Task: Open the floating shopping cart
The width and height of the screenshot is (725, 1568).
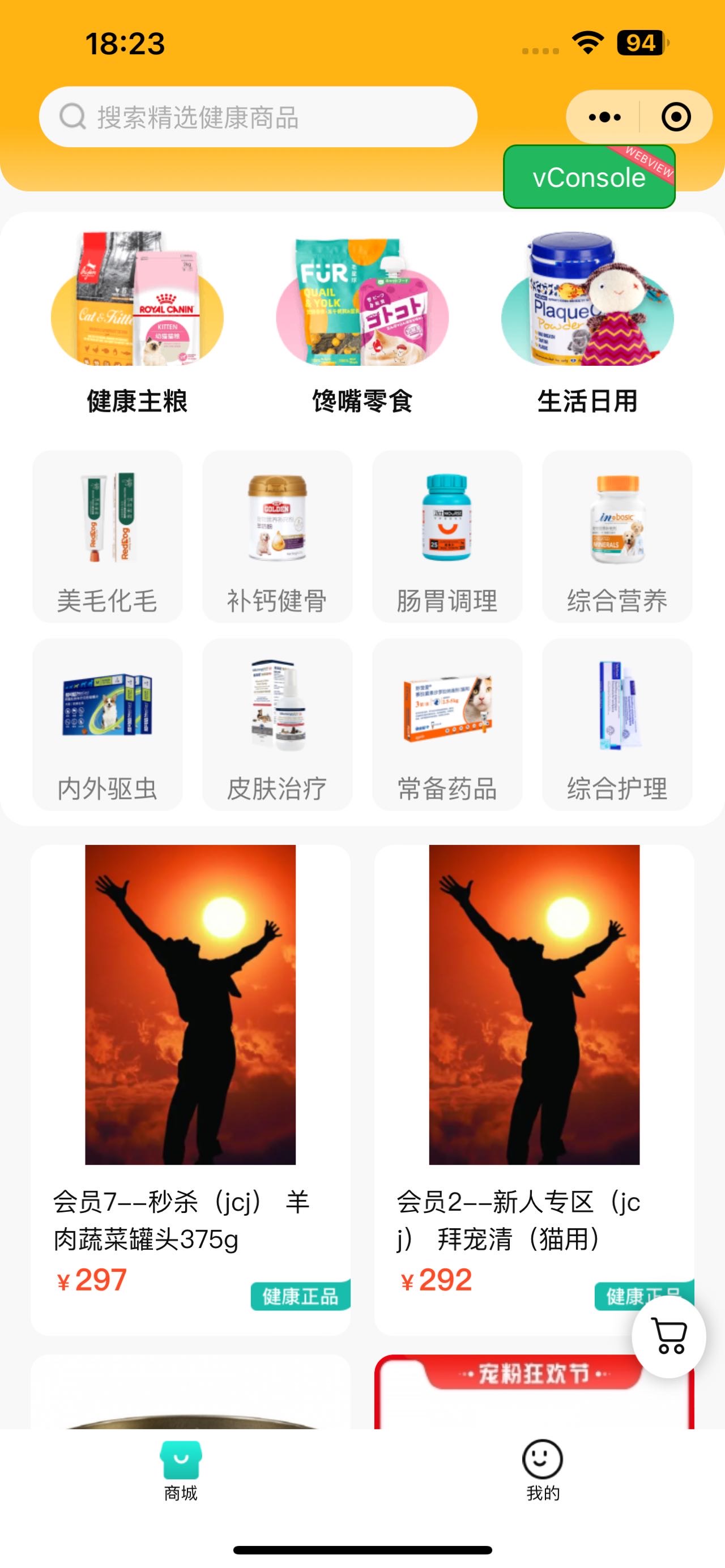Action: (x=669, y=1336)
